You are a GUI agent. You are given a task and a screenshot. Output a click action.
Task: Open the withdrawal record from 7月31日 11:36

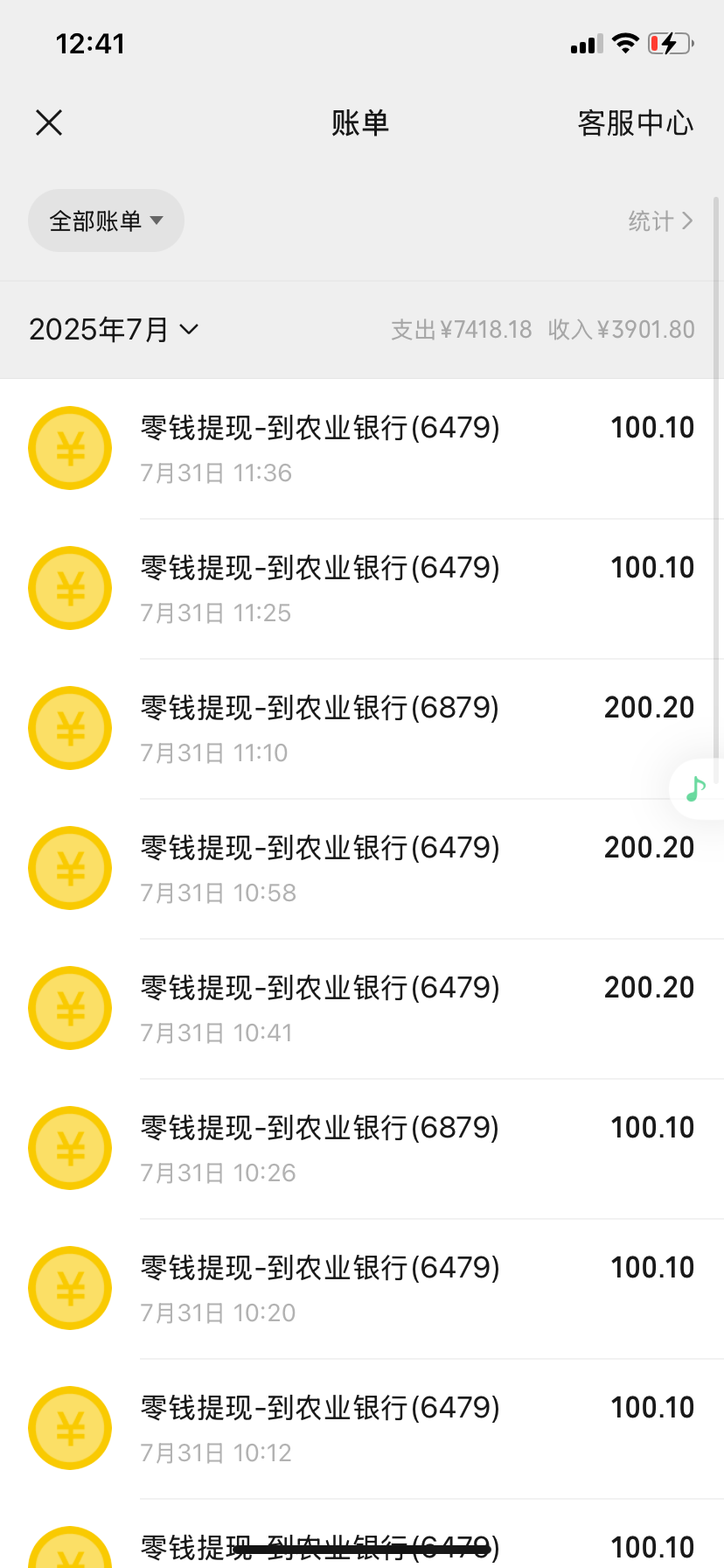pyautogui.click(x=362, y=448)
